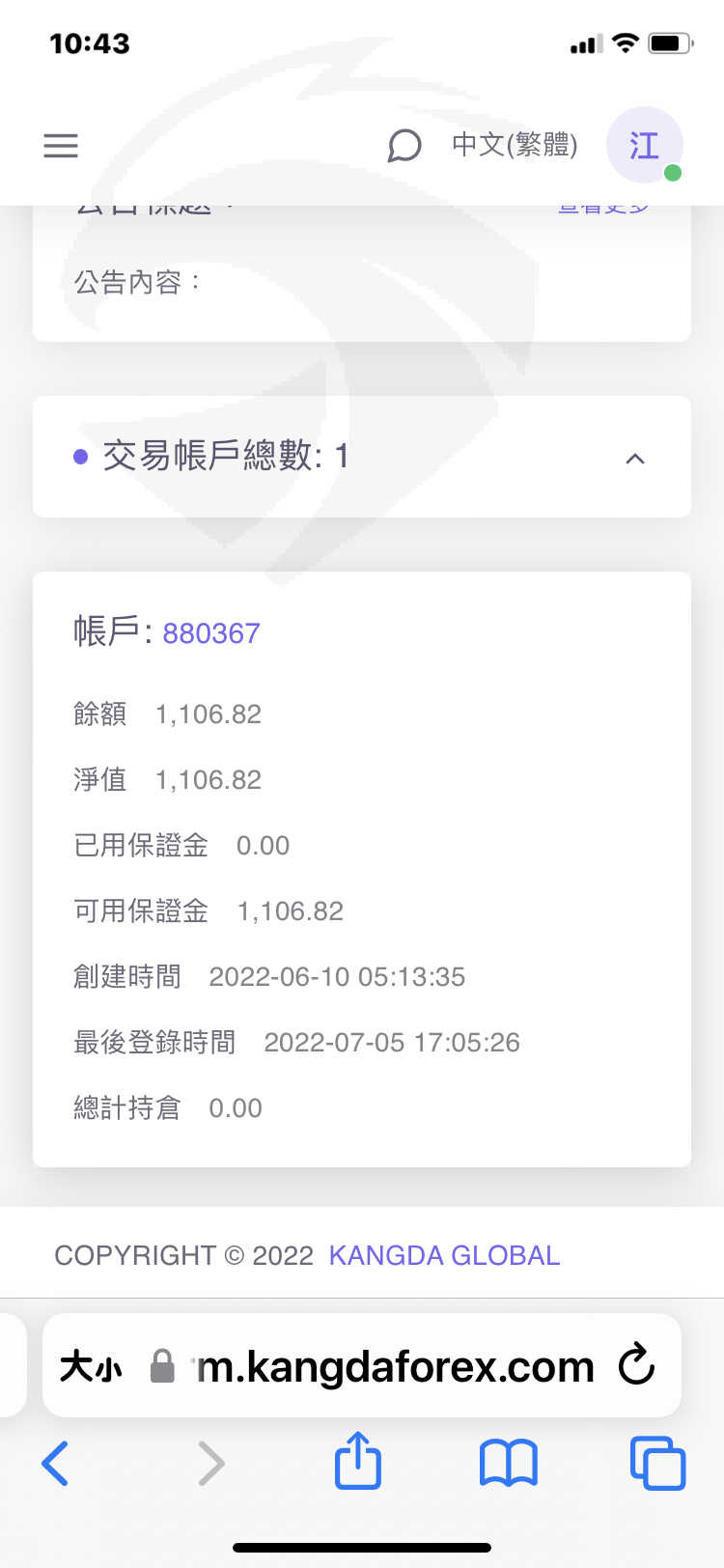Open the hamburger menu
The height and width of the screenshot is (1568, 724).
[x=61, y=146]
